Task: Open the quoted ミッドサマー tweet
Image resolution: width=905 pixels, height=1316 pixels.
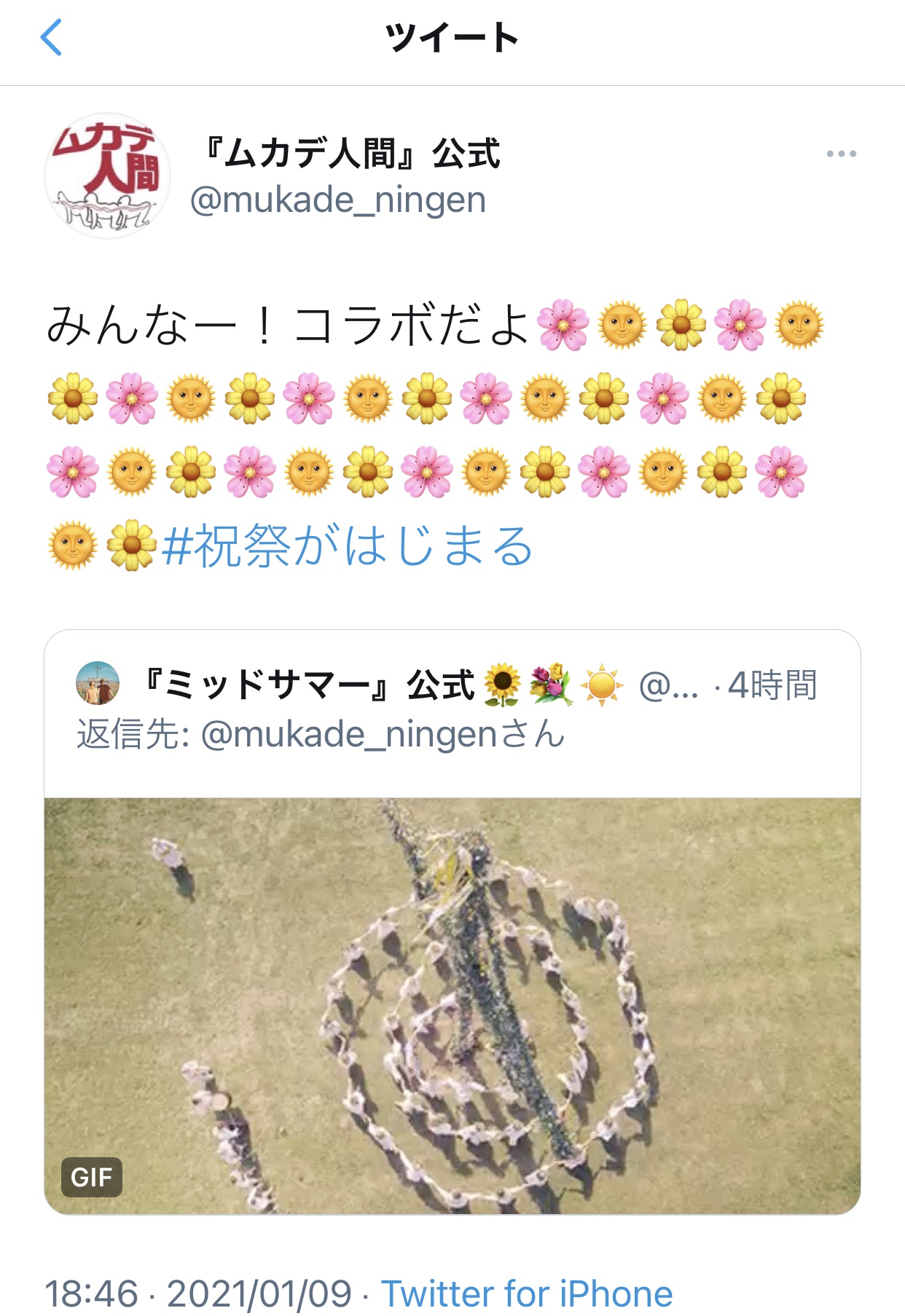Action: pyautogui.click(x=452, y=922)
